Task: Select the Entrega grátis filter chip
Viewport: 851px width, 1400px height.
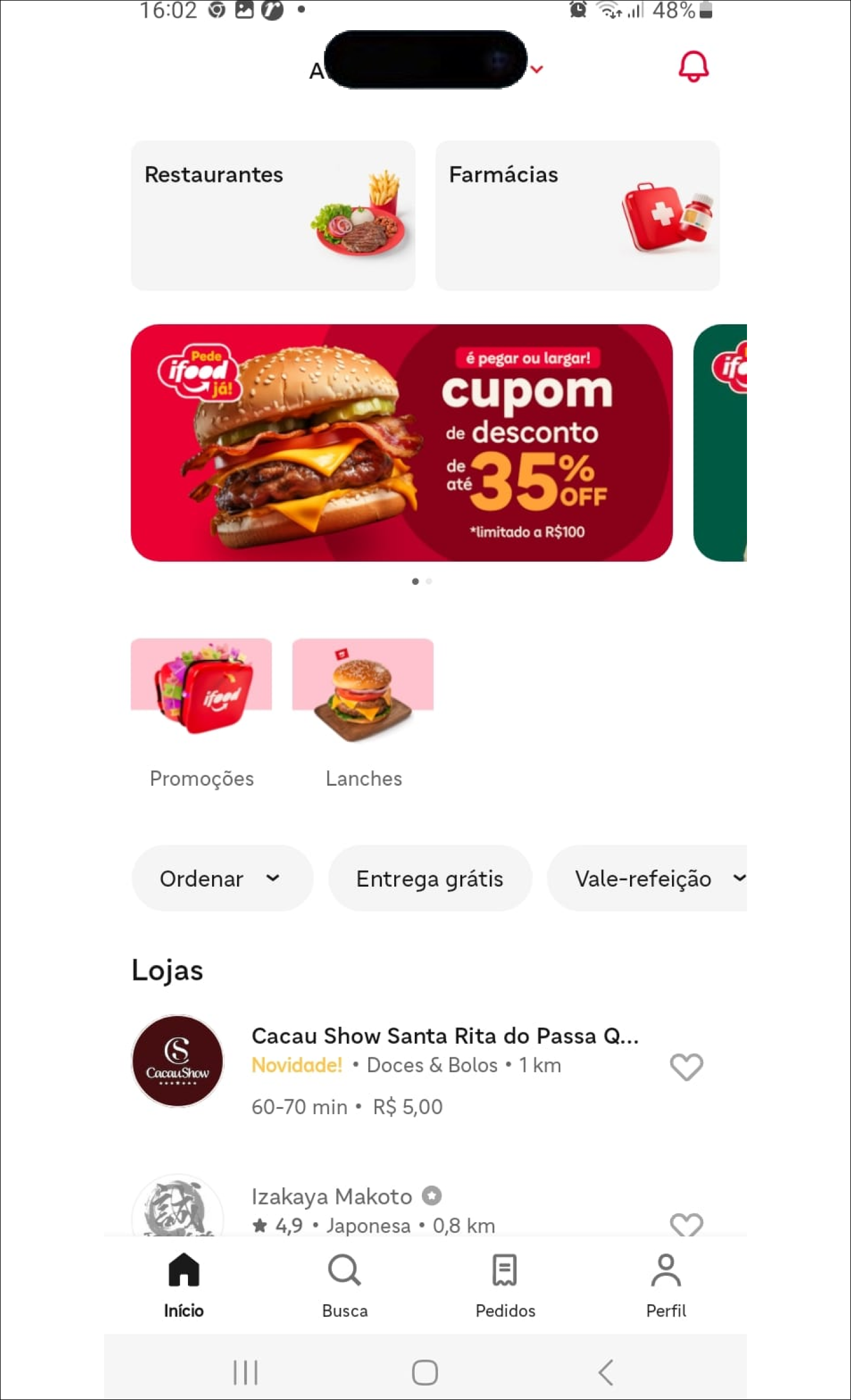Action: click(430, 878)
